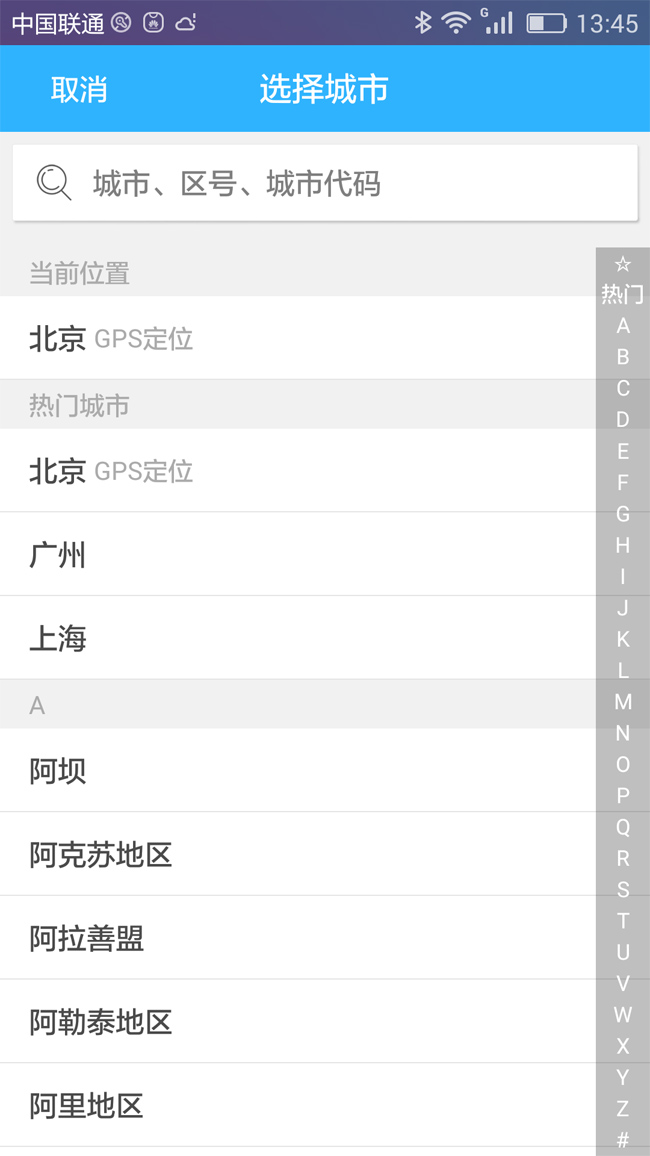Pick 阿拉善盟 as the city
Image resolution: width=650 pixels, height=1156 pixels.
[x=298, y=938]
